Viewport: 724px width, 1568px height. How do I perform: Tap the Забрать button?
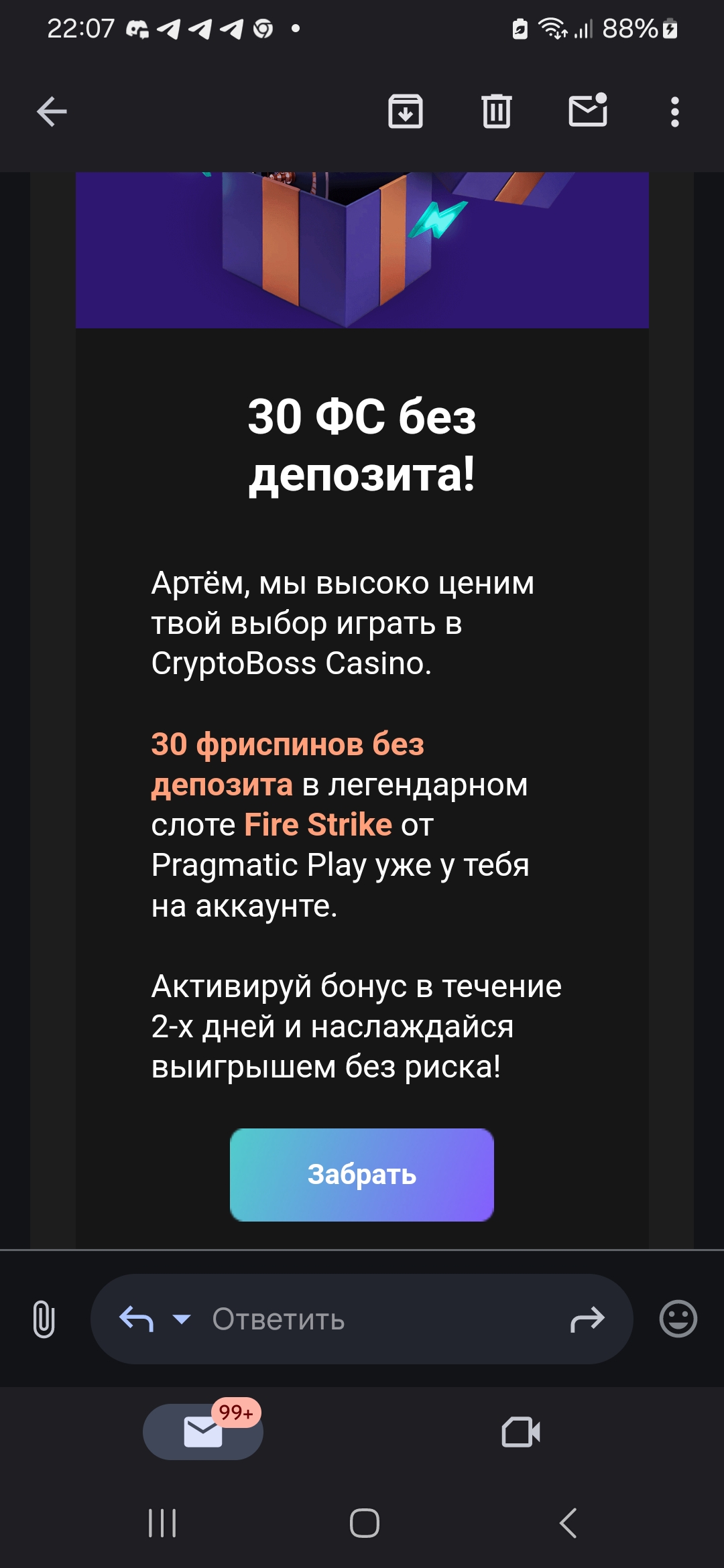pos(362,1175)
